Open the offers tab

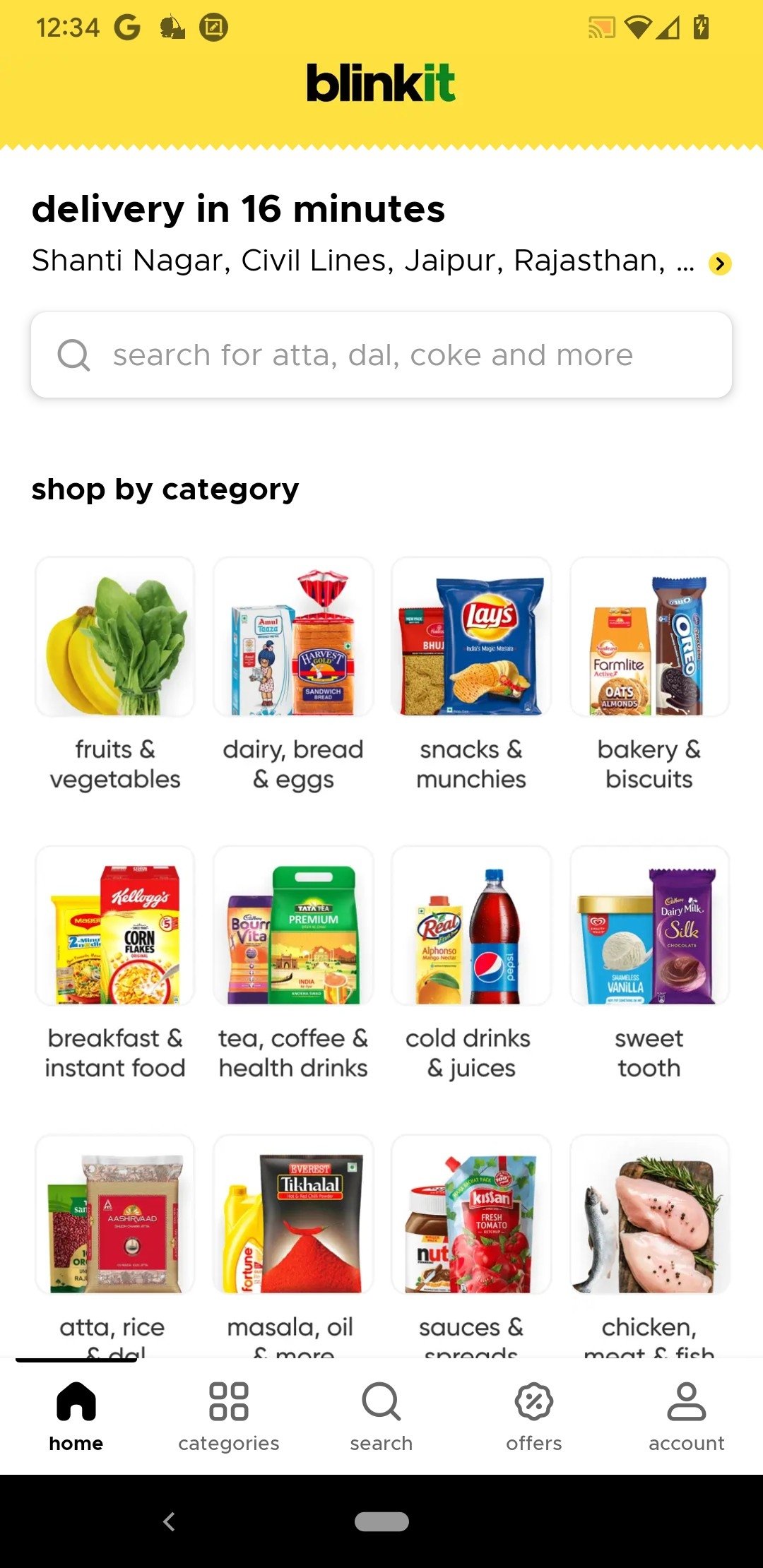[x=534, y=1415]
